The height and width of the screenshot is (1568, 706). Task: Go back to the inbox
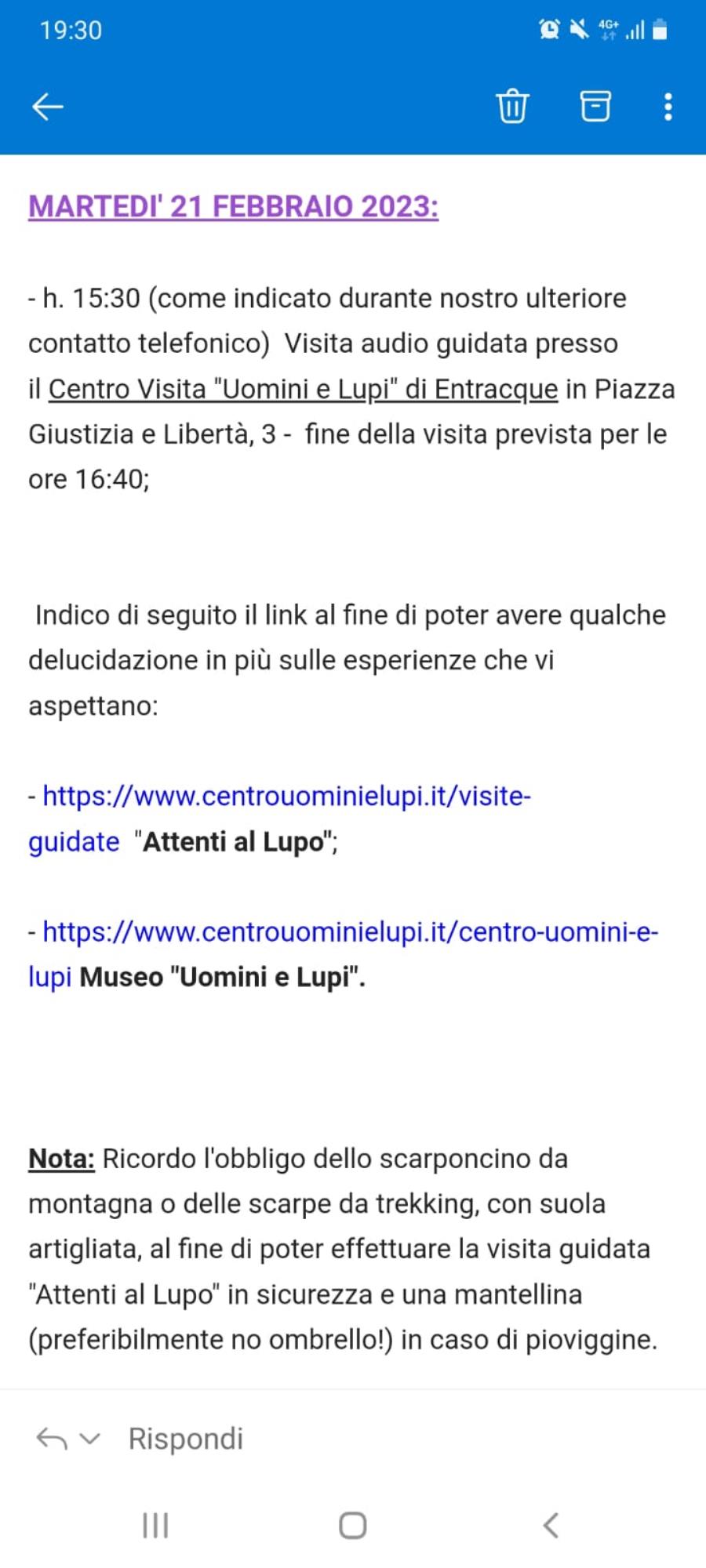pyautogui.click(x=47, y=106)
